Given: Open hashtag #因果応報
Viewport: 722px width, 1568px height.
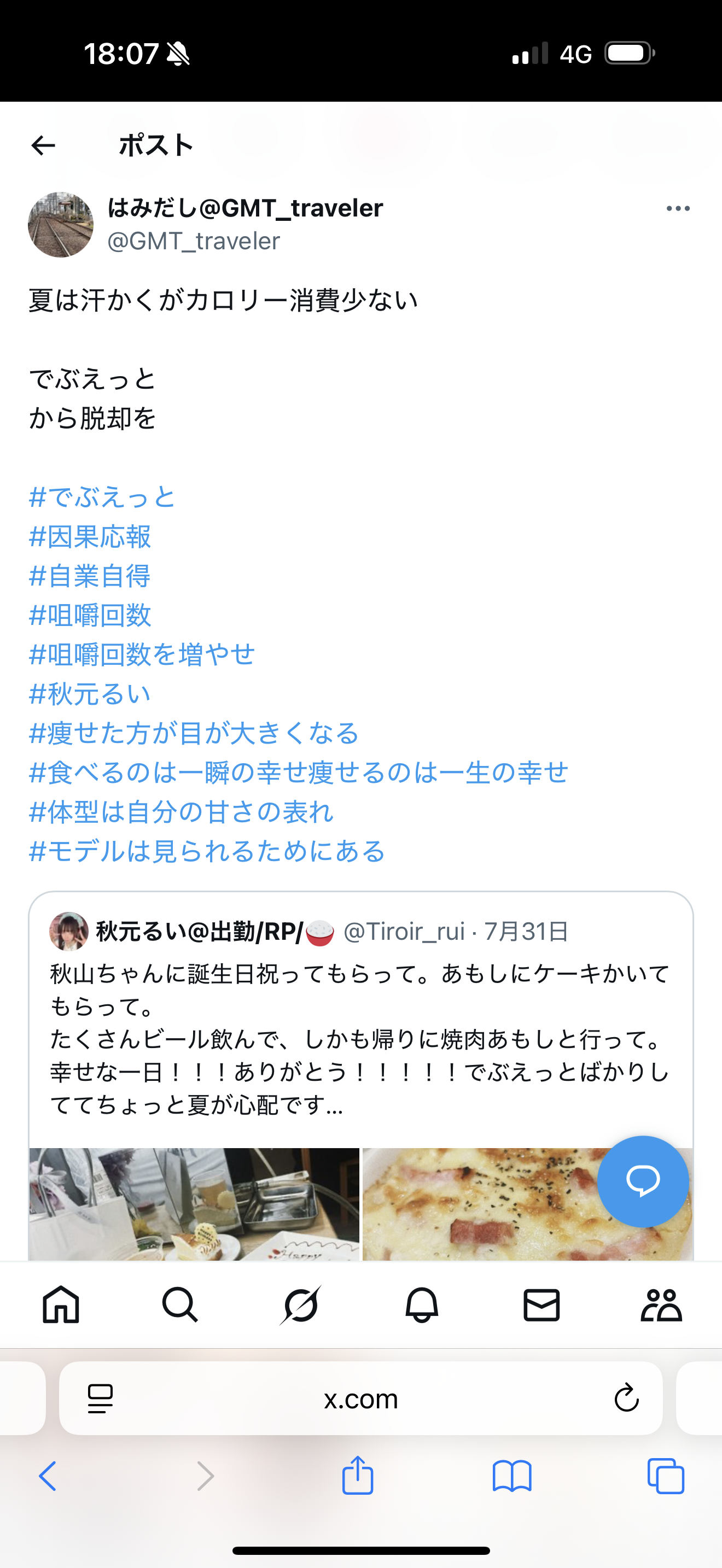Looking at the screenshot, I should coord(90,536).
